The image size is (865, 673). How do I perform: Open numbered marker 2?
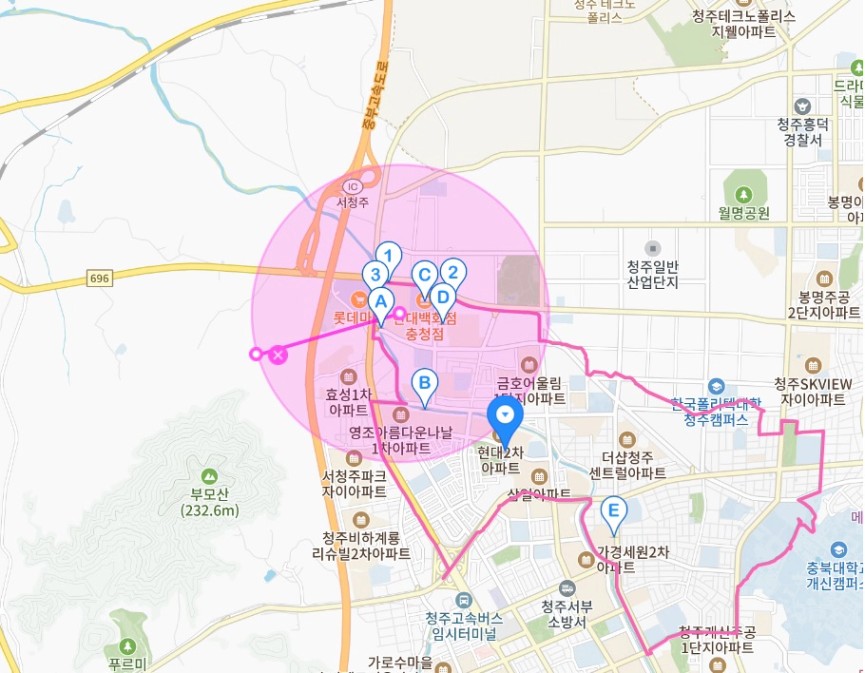[453, 271]
